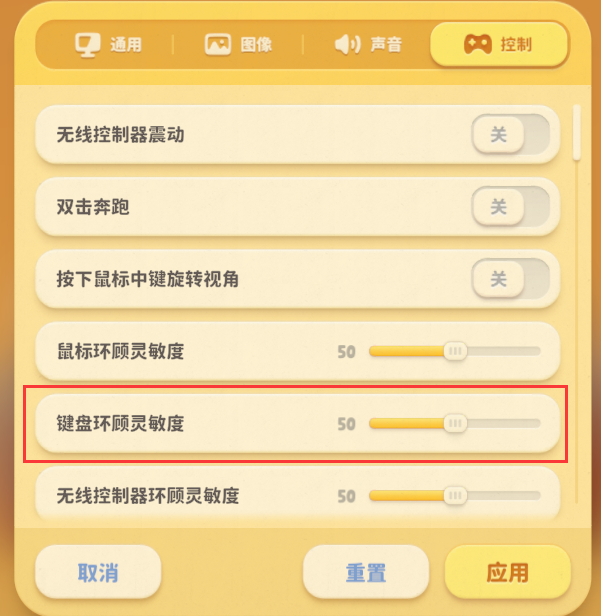Viewport: 601px width, 616px height.
Task: Apply settings with 应用 button
Action: point(507,573)
